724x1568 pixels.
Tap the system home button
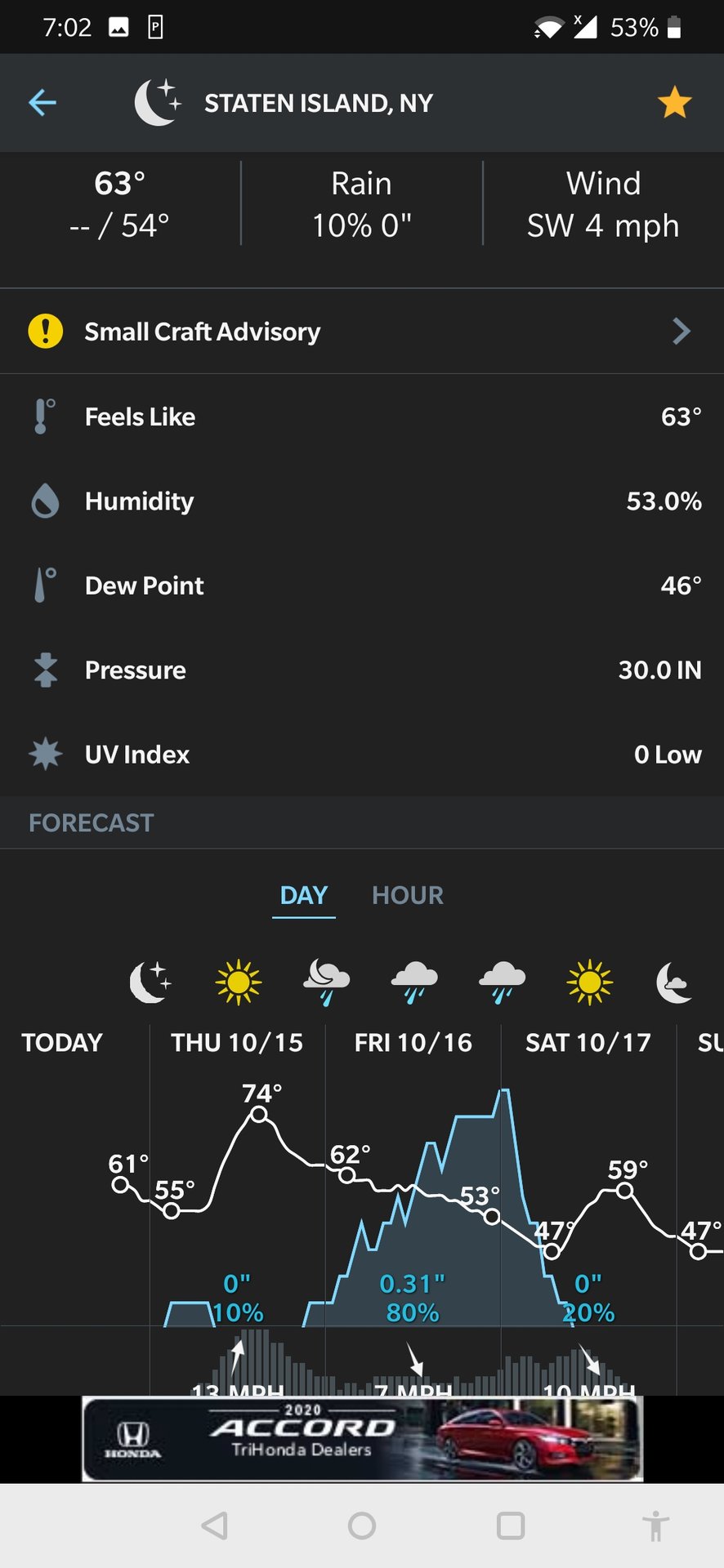click(361, 1525)
